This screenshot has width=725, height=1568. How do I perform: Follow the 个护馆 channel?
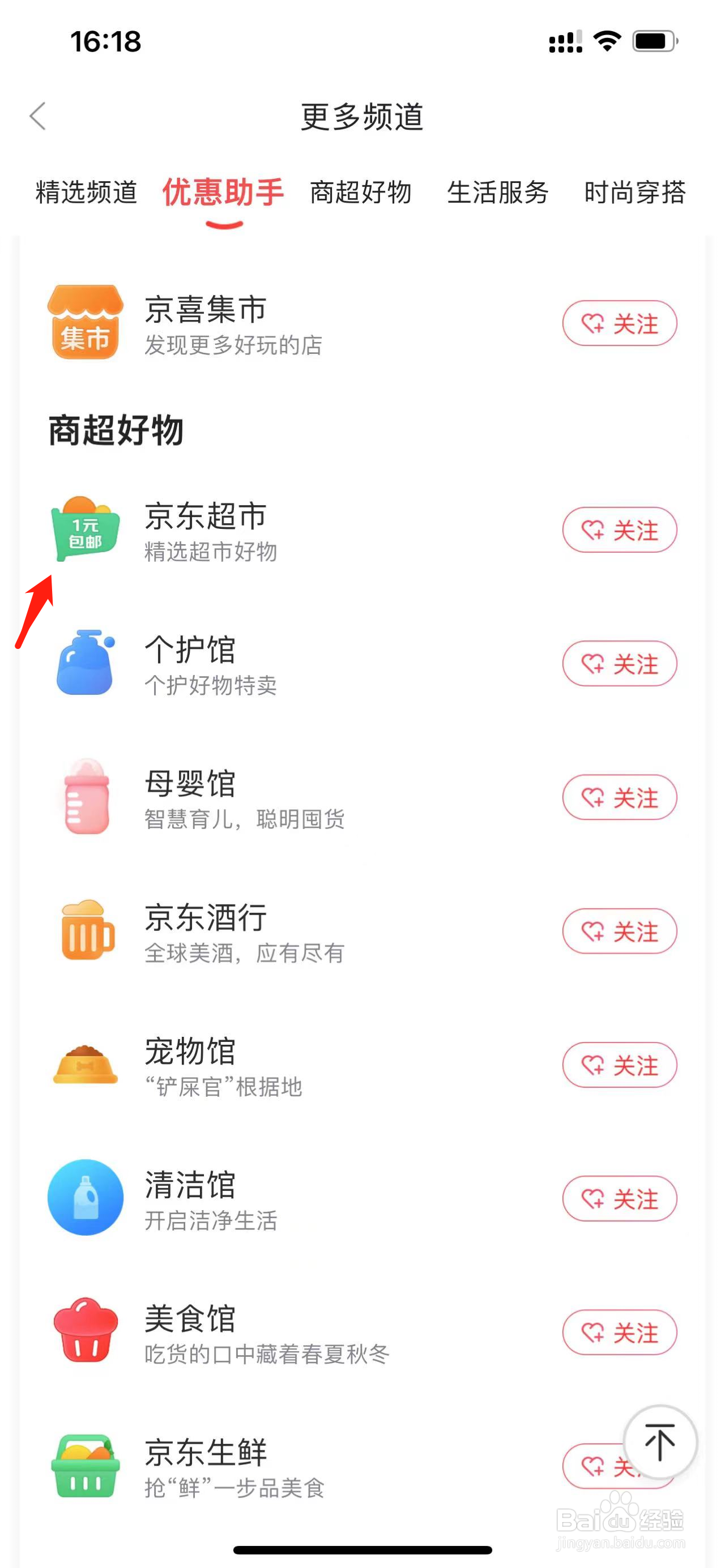click(x=619, y=664)
